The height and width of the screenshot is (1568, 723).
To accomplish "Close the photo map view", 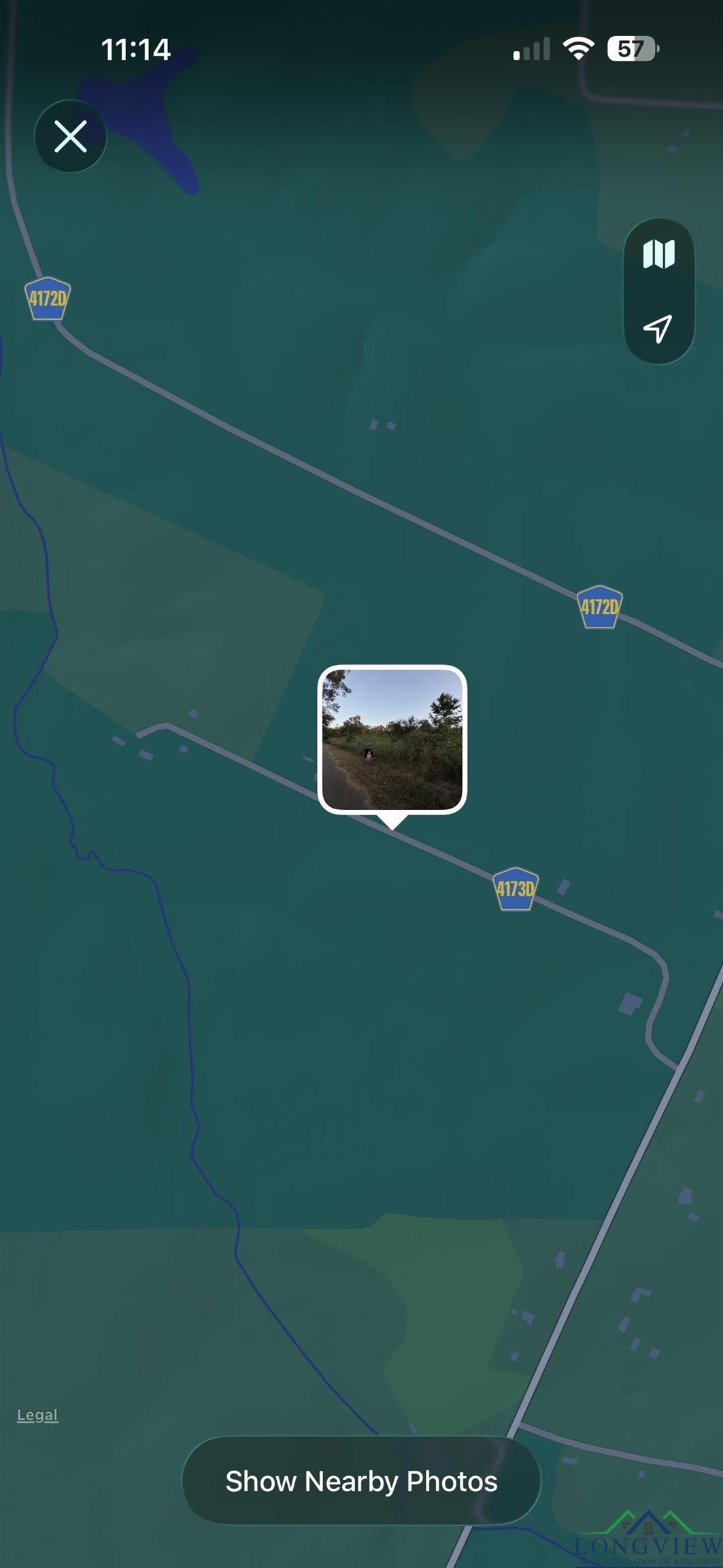I will [x=71, y=136].
